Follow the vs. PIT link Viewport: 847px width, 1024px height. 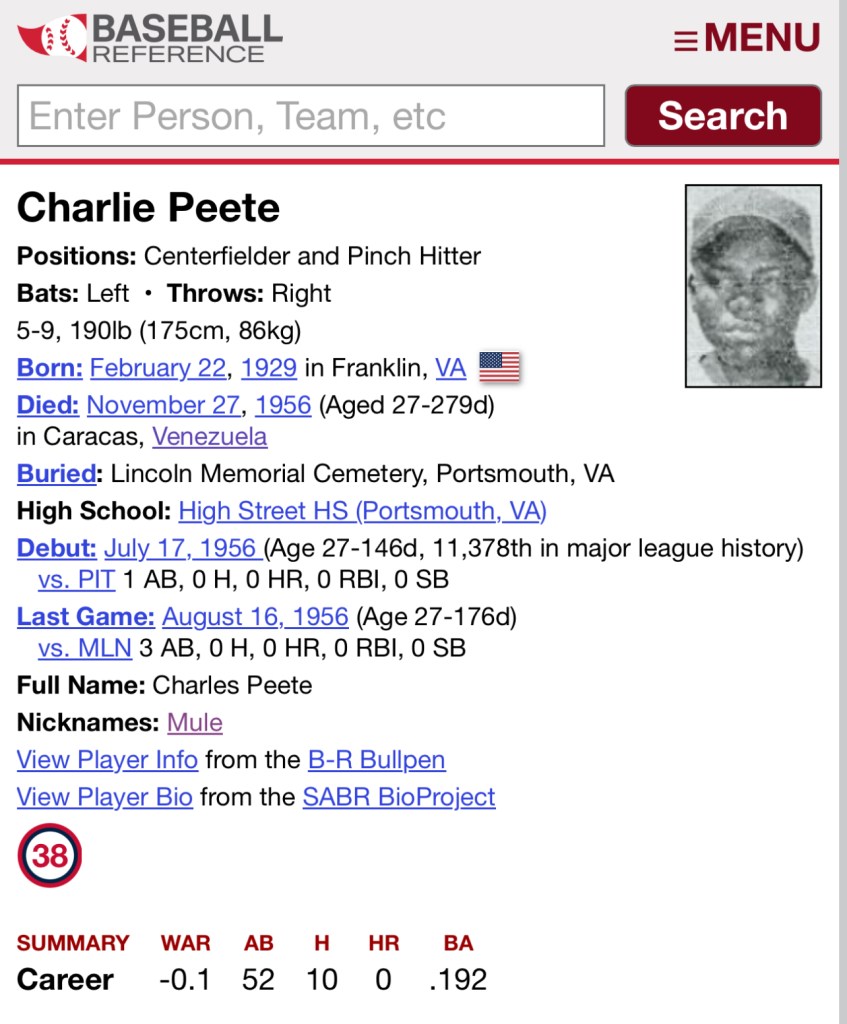(x=76, y=579)
